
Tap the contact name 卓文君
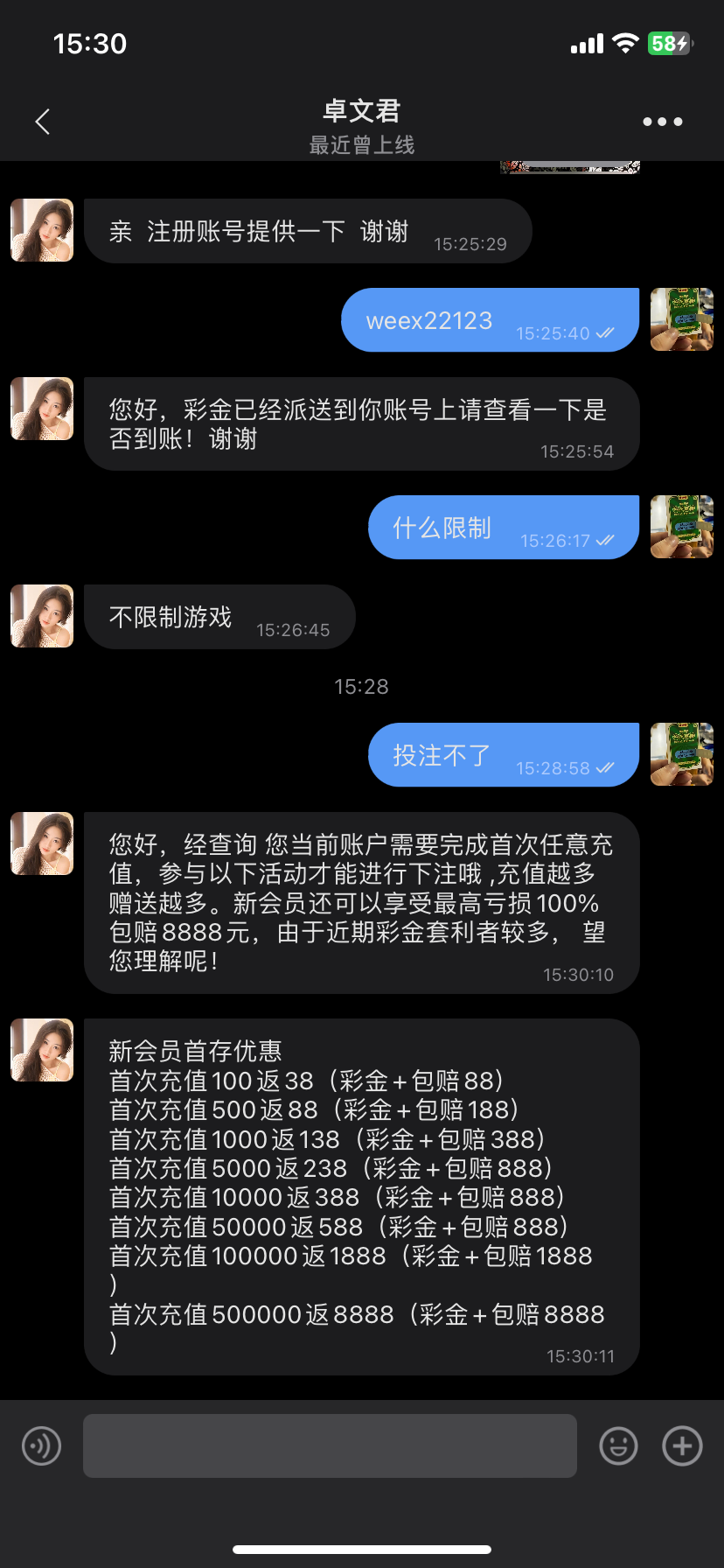coord(362,110)
